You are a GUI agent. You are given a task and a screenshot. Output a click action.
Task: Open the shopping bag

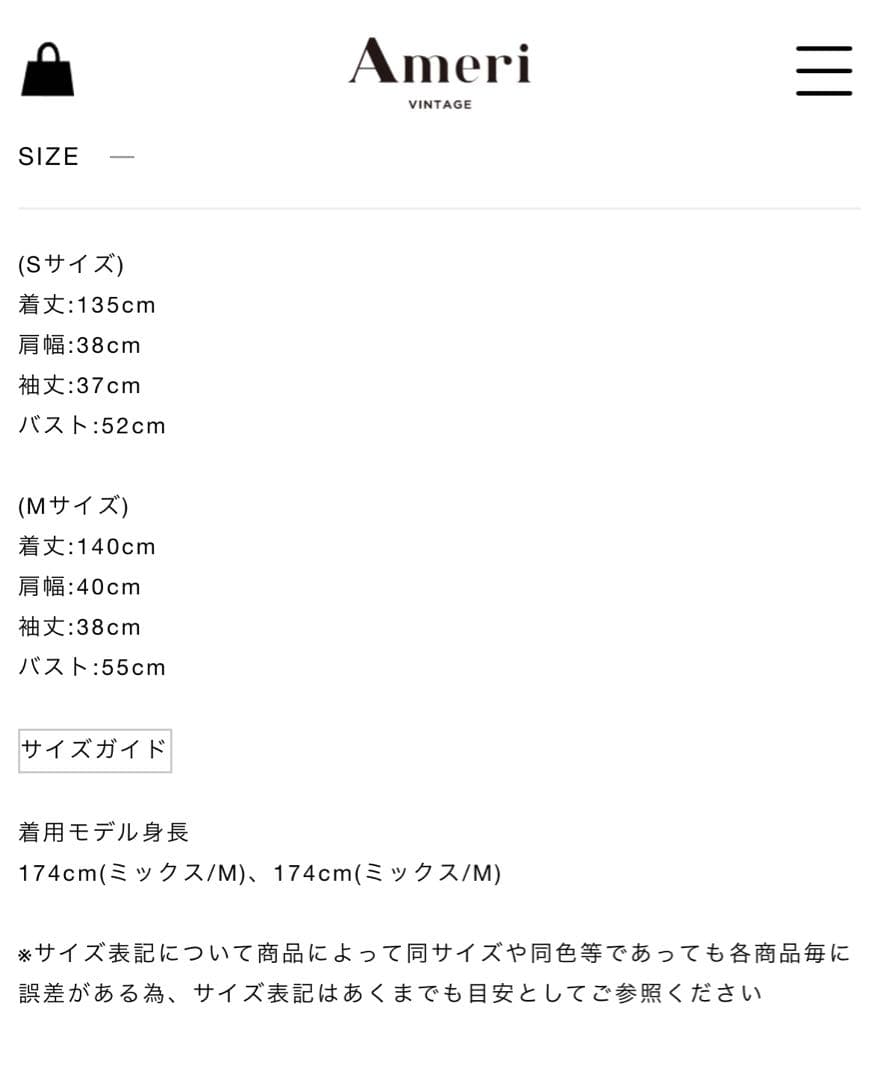[47, 70]
